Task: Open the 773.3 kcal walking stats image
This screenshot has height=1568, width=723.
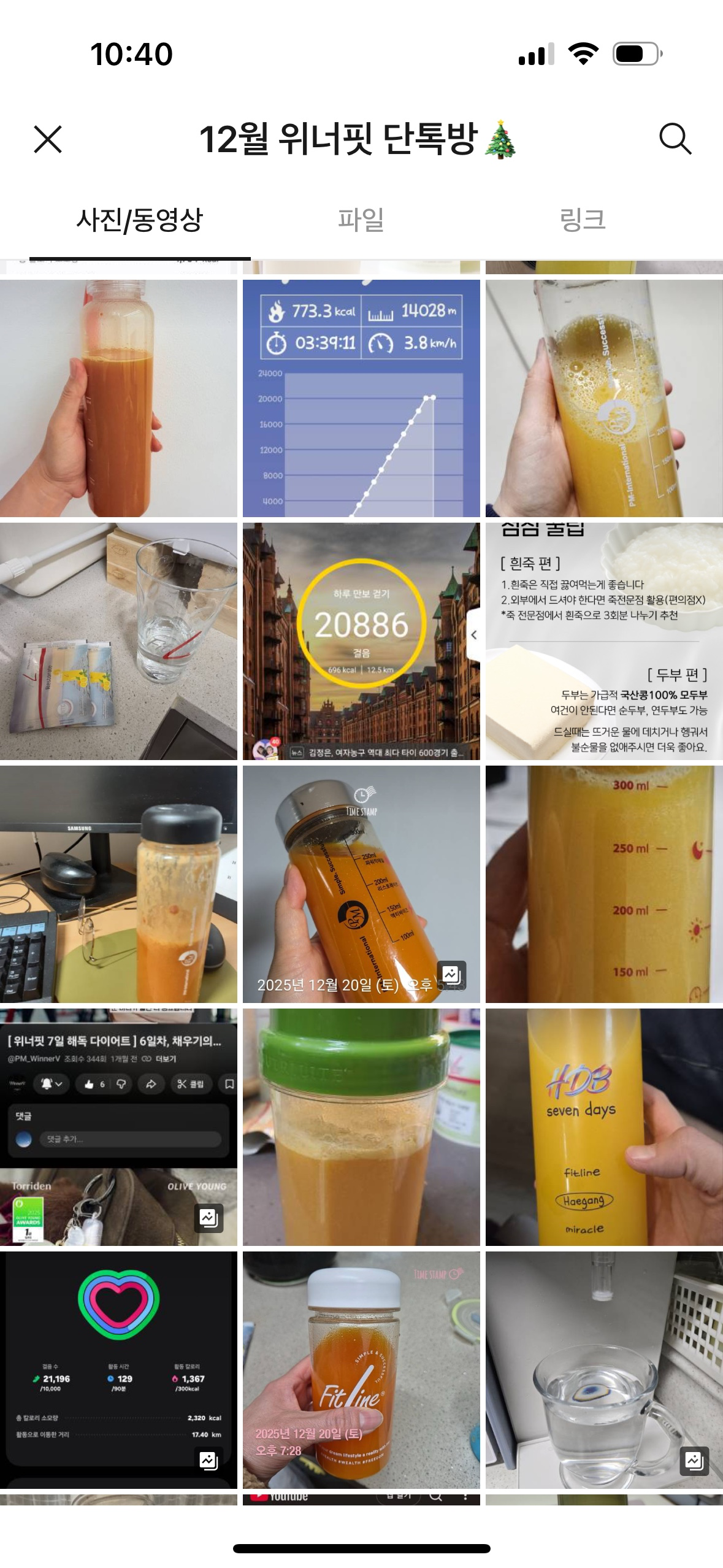Action: tap(361, 398)
